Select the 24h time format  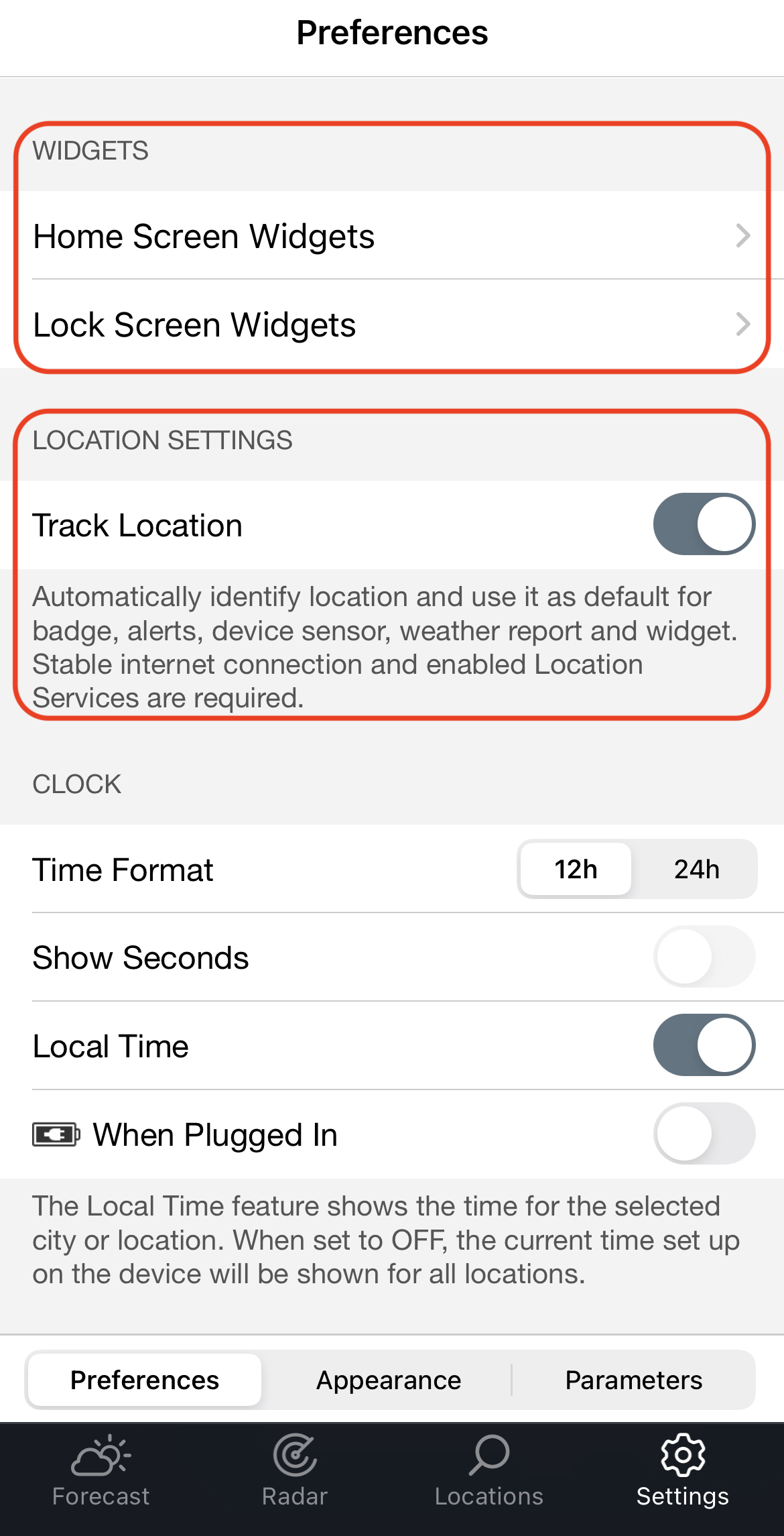tap(696, 870)
